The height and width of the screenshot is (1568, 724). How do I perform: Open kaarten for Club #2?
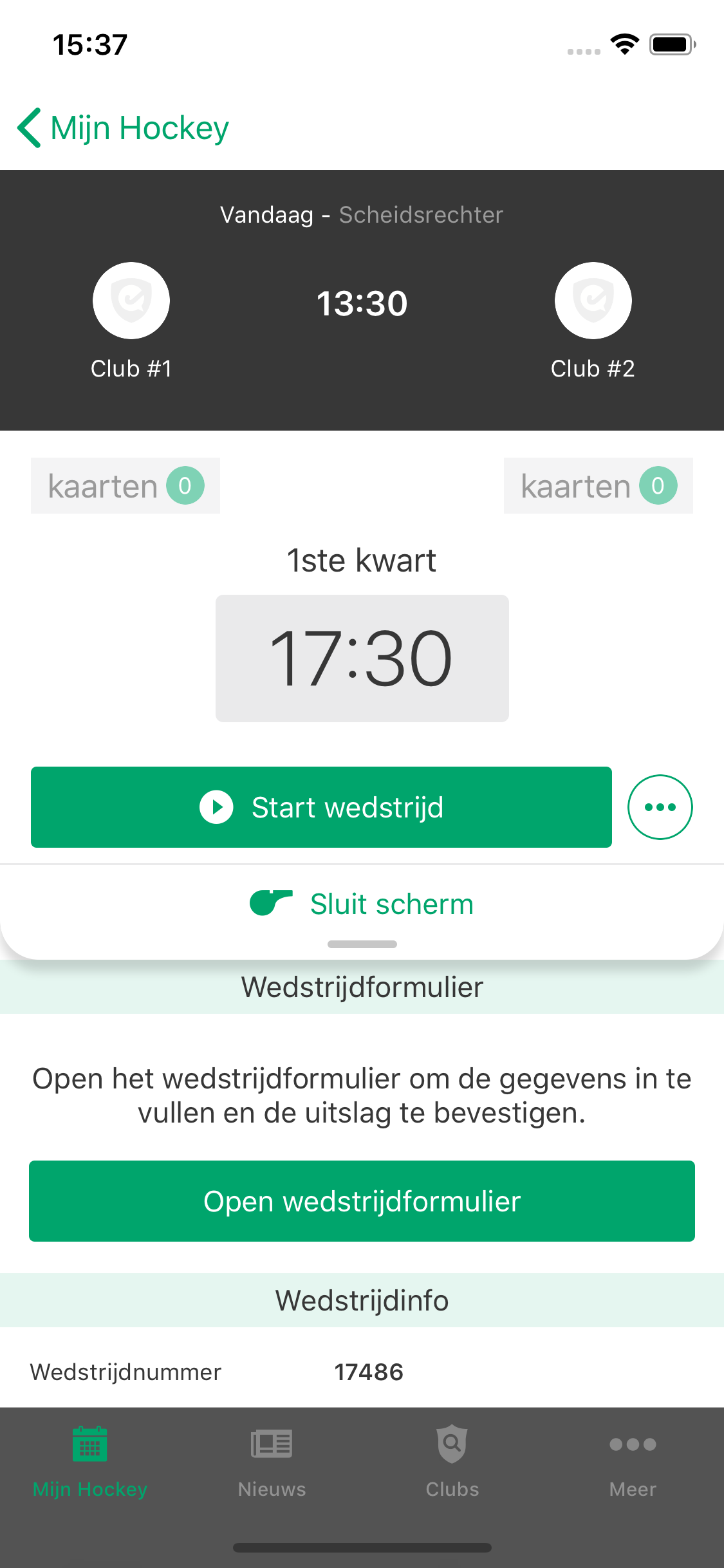click(x=598, y=486)
